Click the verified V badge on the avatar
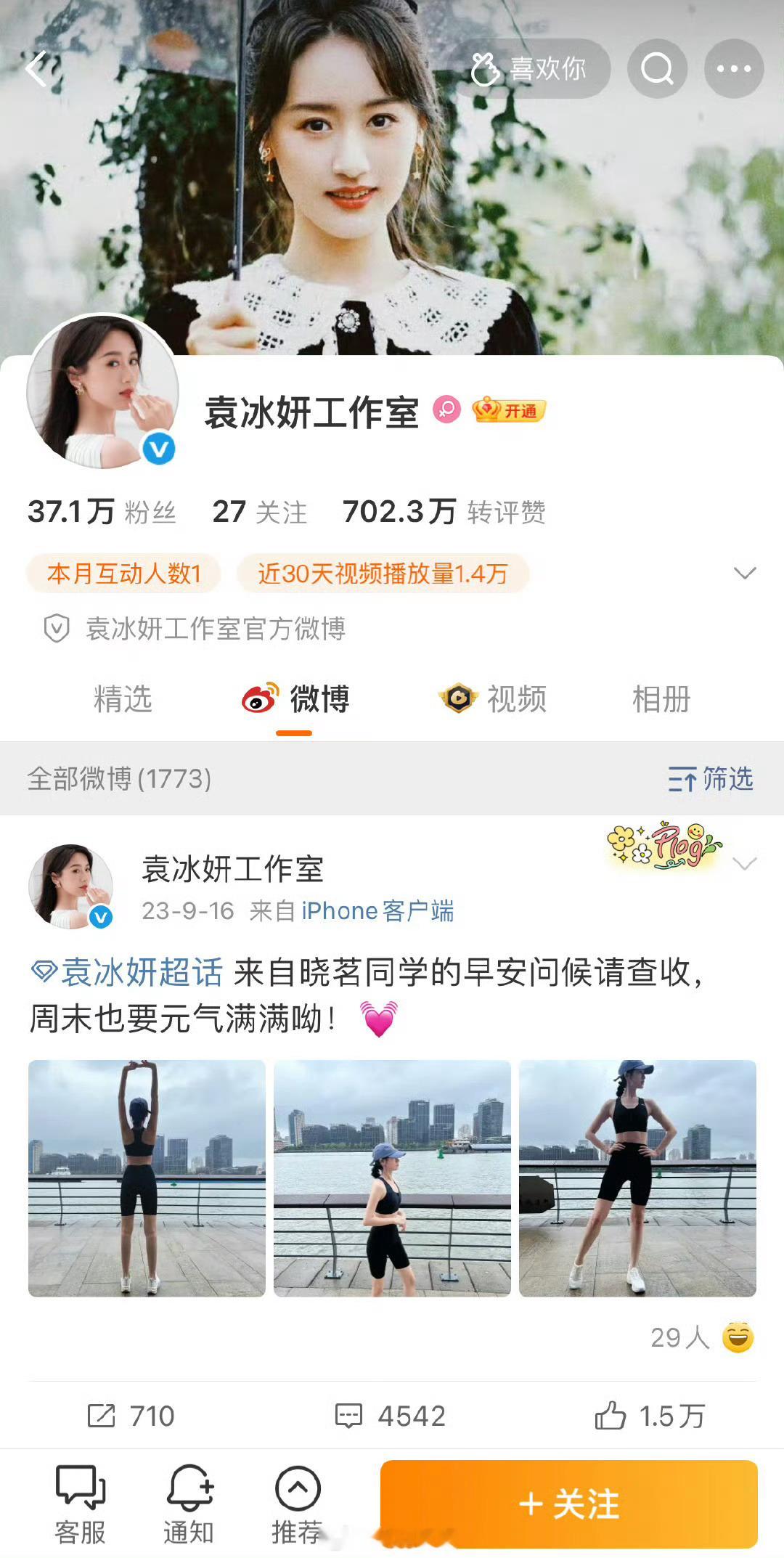This screenshot has height=1558, width=784. pyautogui.click(x=161, y=449)
